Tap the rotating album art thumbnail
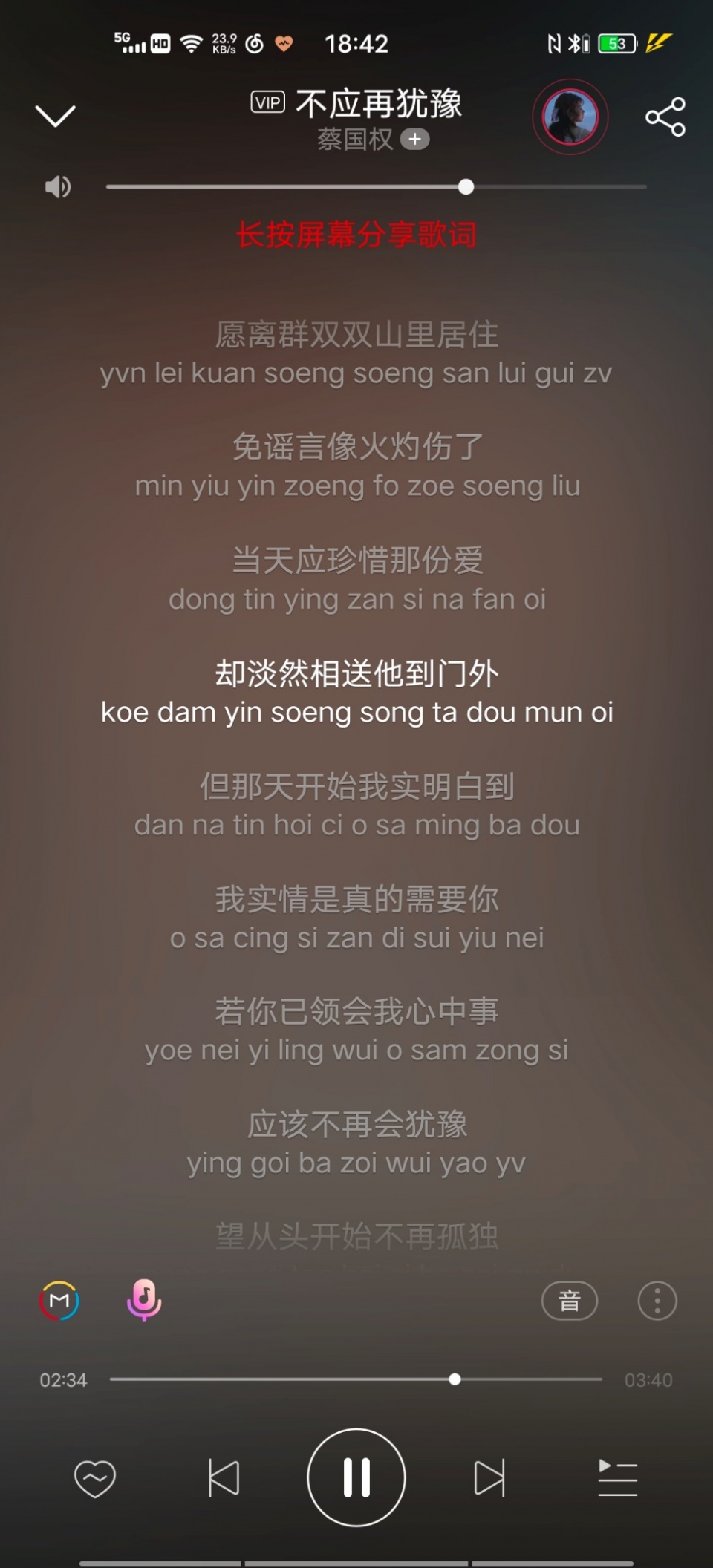Image resolution: width=713 pixels, height=1568 pixels. [x=570, y=116]
